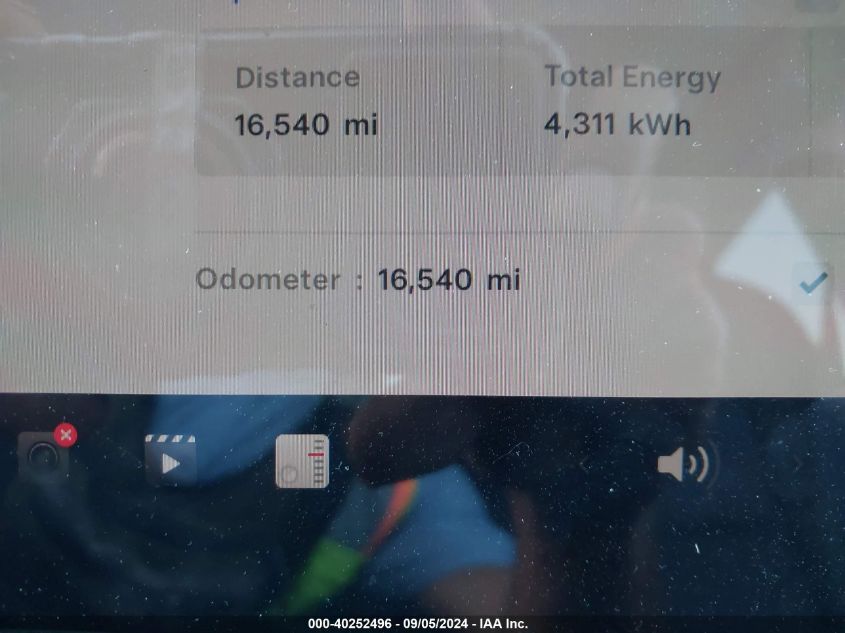Open the energy graph app
This screenshot has height=633, width=845.
[x=302, y=461]
